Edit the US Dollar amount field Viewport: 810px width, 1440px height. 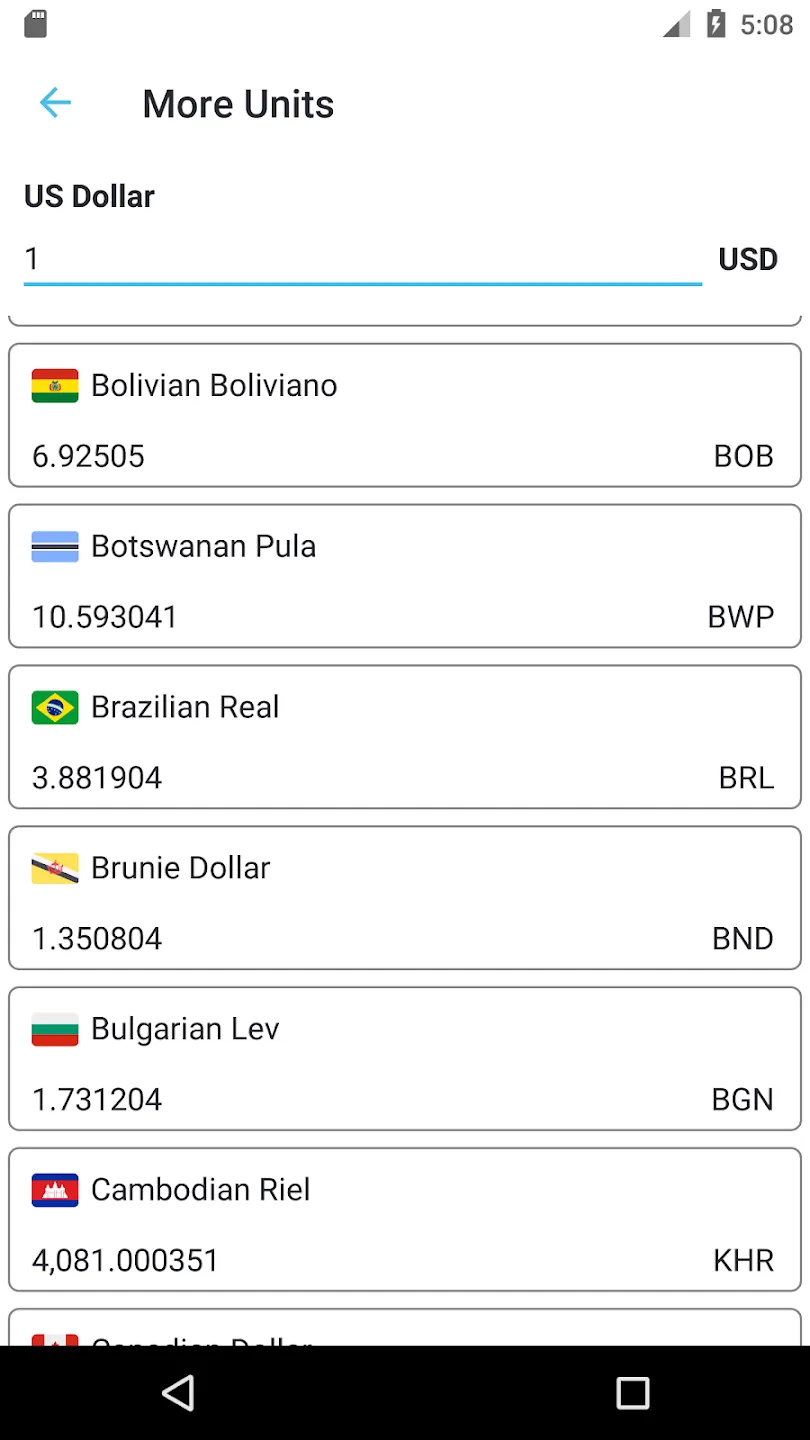[363, 259]
